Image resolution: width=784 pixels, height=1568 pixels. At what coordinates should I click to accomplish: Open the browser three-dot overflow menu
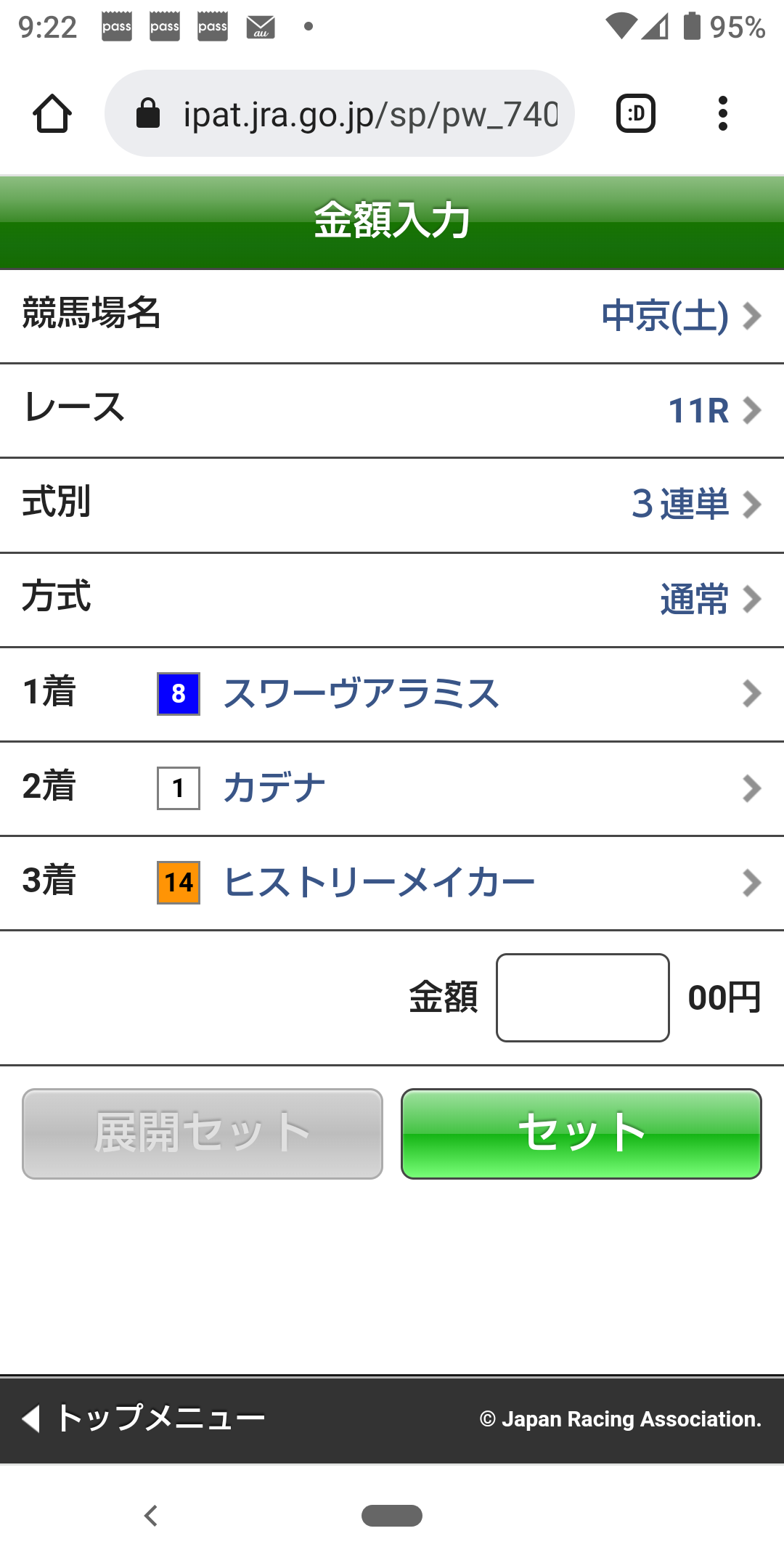723,113
